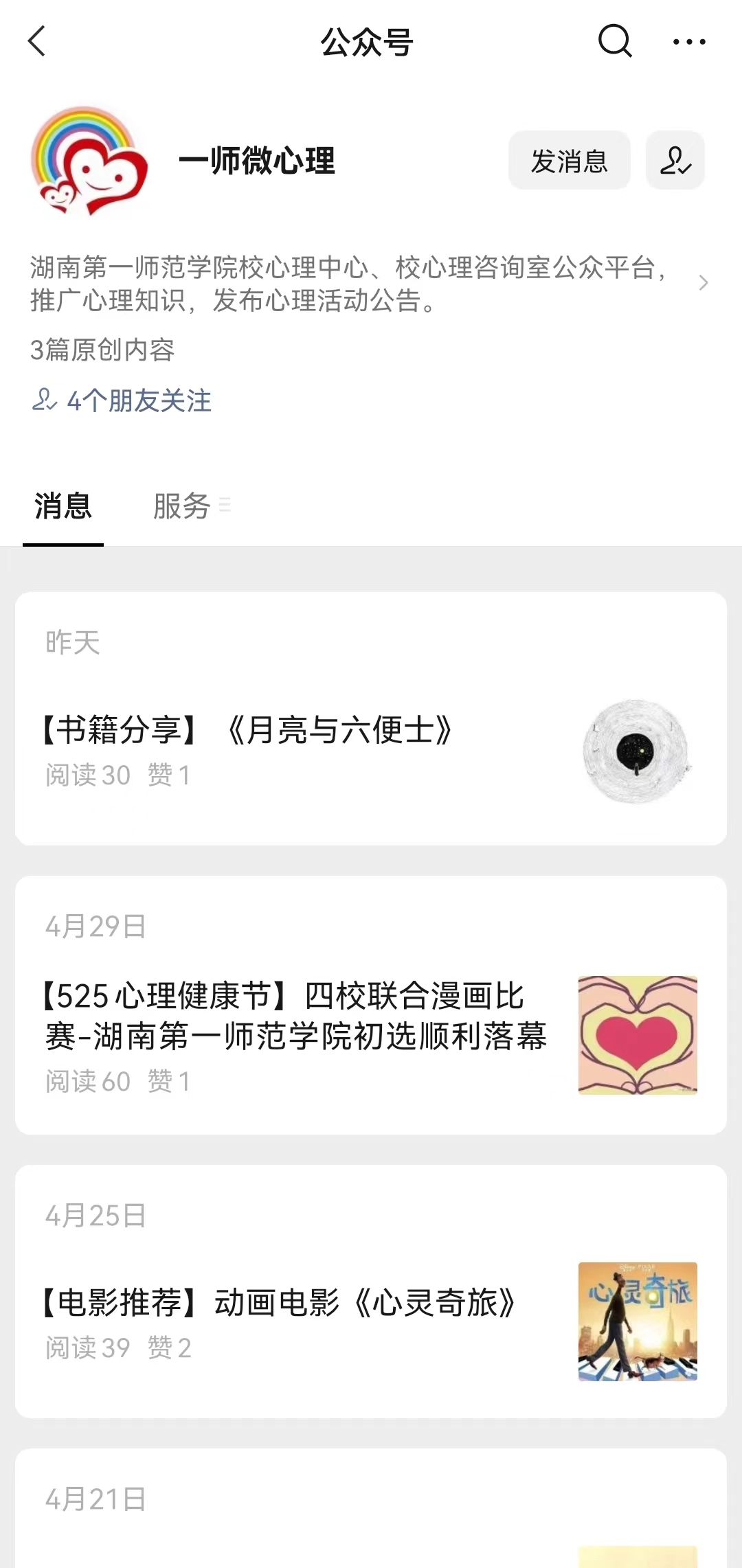The height and width of the screenshot is (1568, 742).
Task: Tap the 发消息 button
Action: pos(569,161)
